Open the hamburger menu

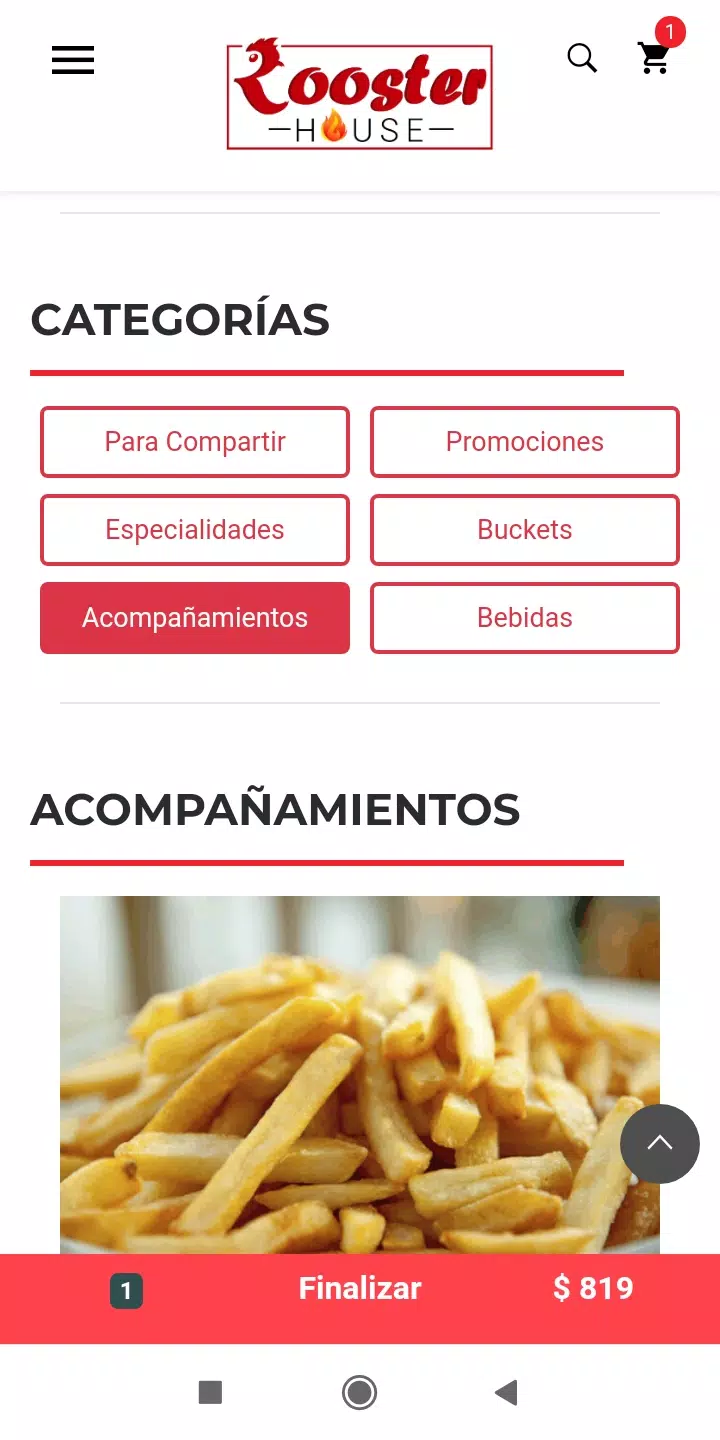73,61
